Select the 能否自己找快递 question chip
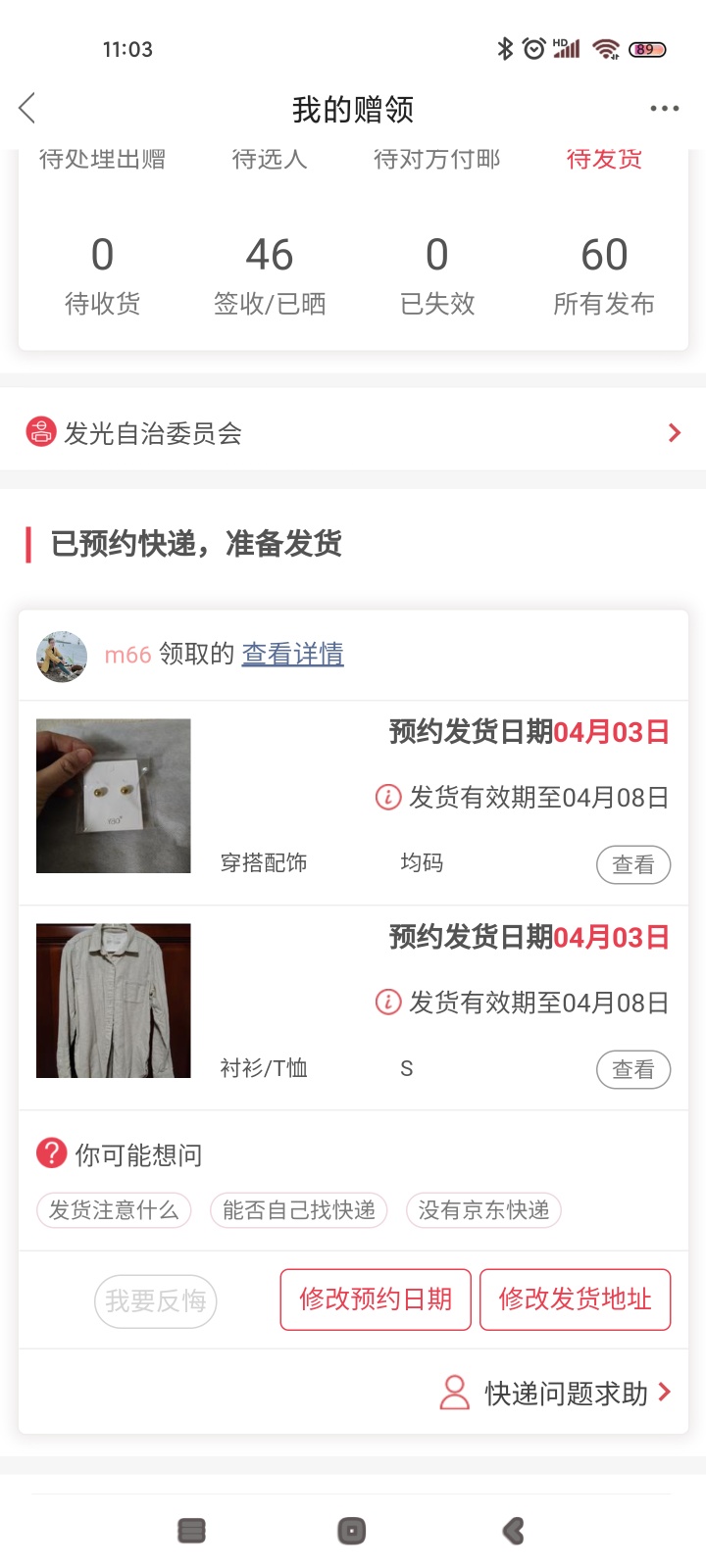This screenshot has height=1568, width=706. coord(299,1210)
